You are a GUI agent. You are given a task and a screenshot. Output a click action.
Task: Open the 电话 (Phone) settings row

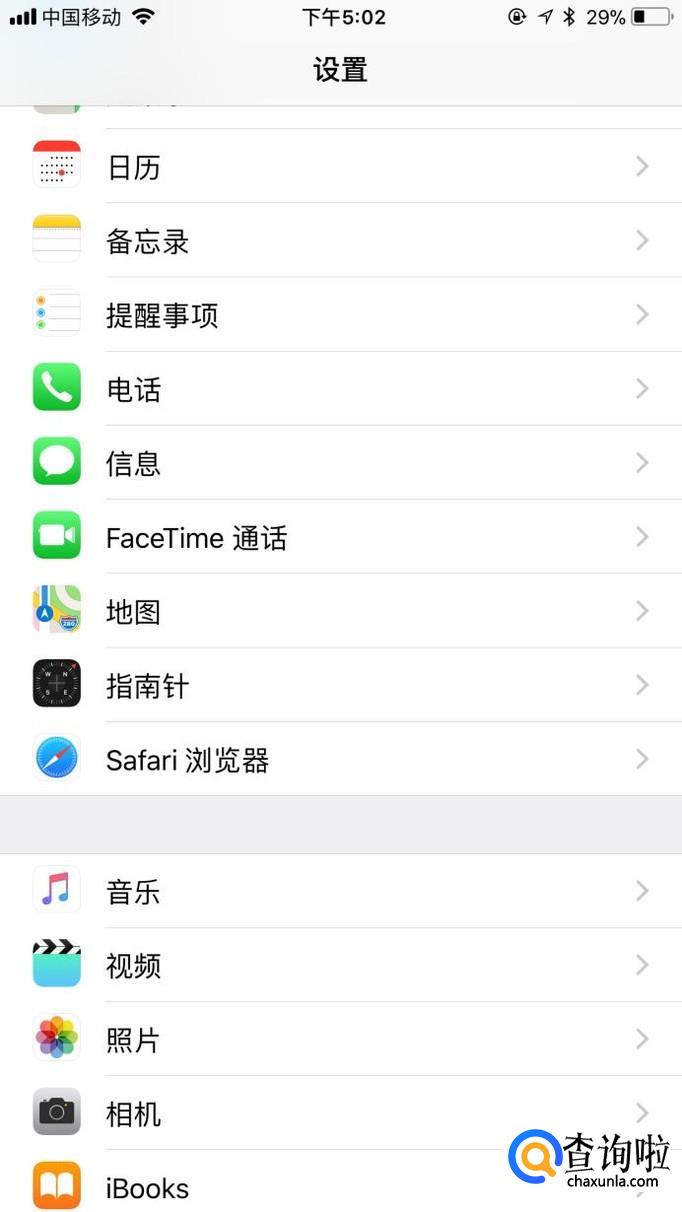pos(340,389)
